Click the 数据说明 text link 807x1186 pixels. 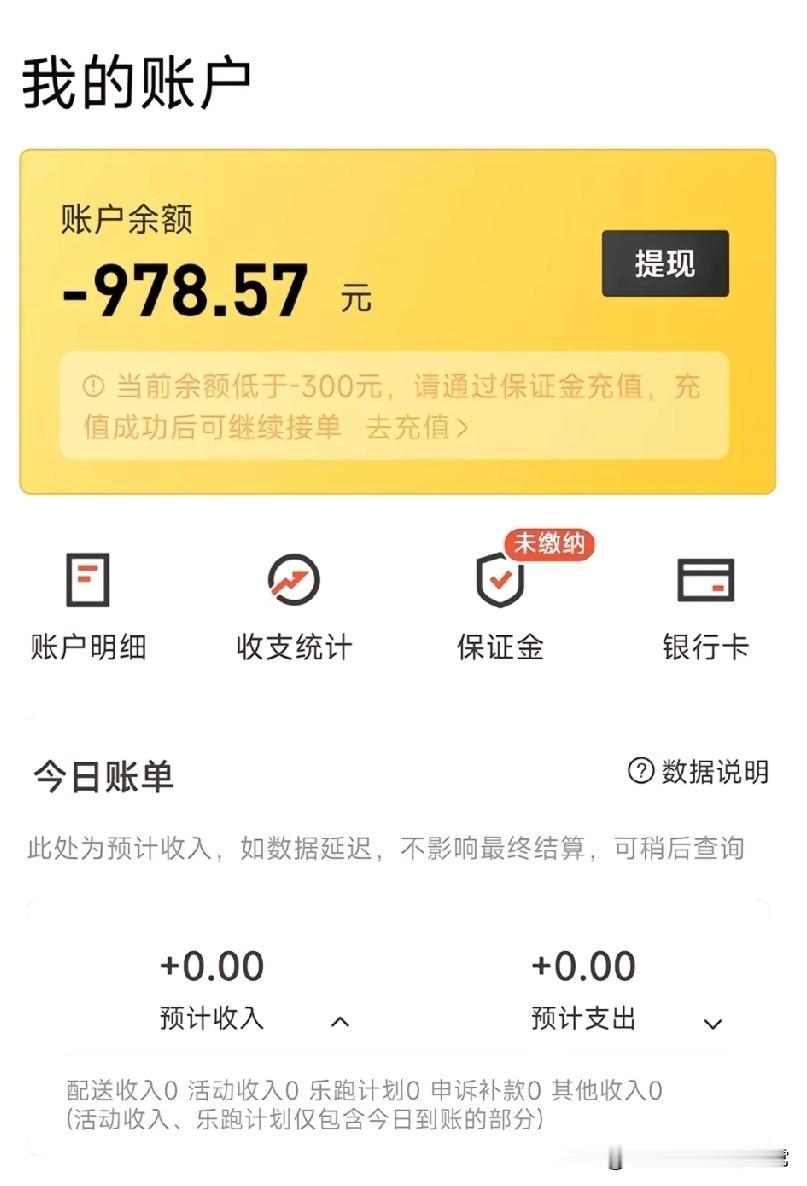coord(714,771)
